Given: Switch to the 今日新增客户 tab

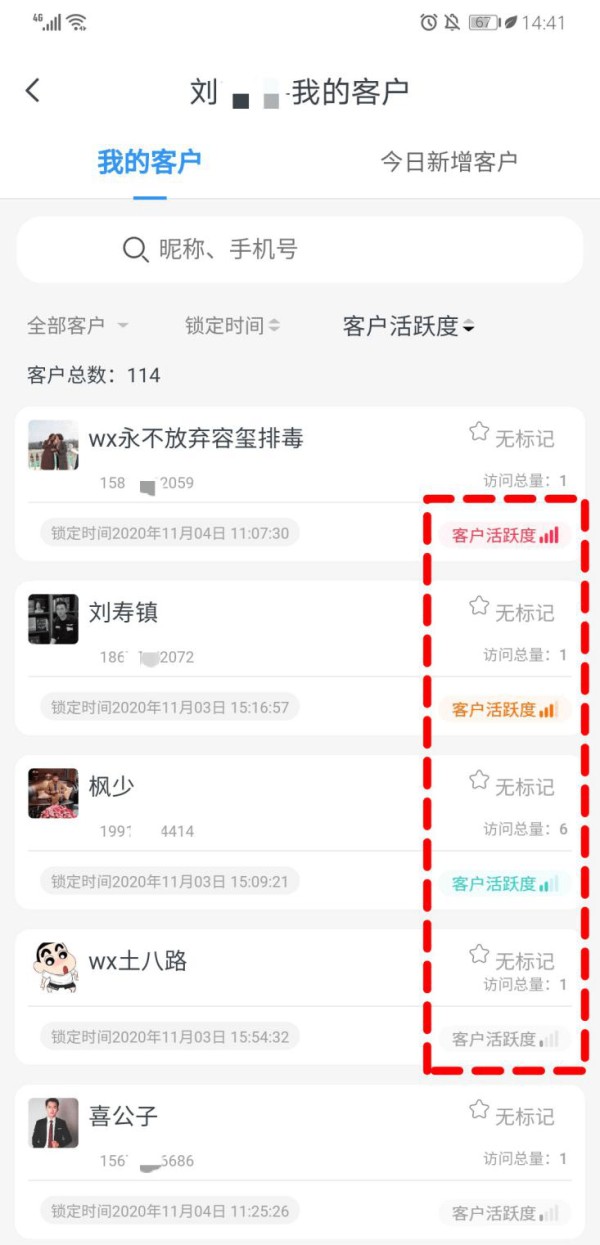Looking at the screenshot, I should click(449, 161).
